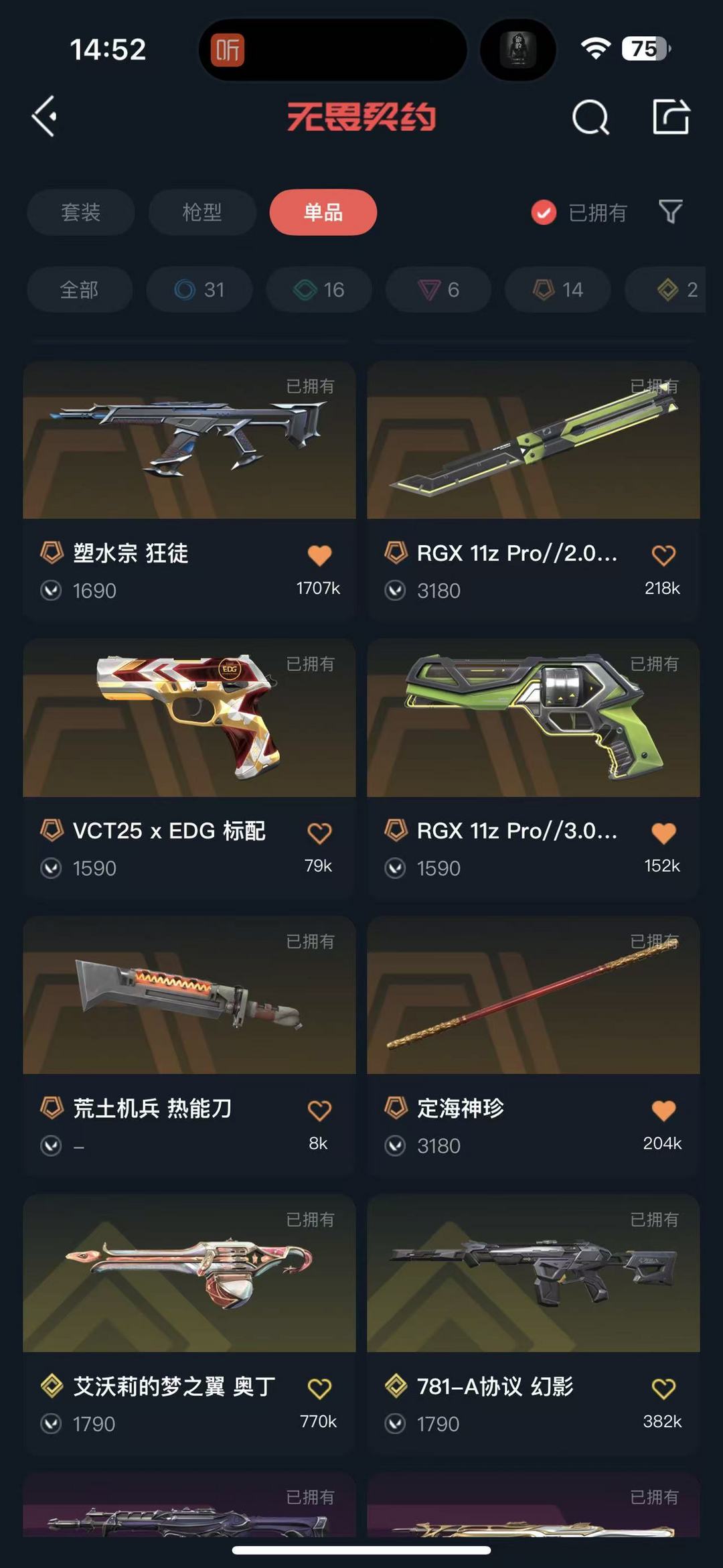Select the 全部 rarity chip
This screenshot has width=723, height=1568.
point(80,289)
